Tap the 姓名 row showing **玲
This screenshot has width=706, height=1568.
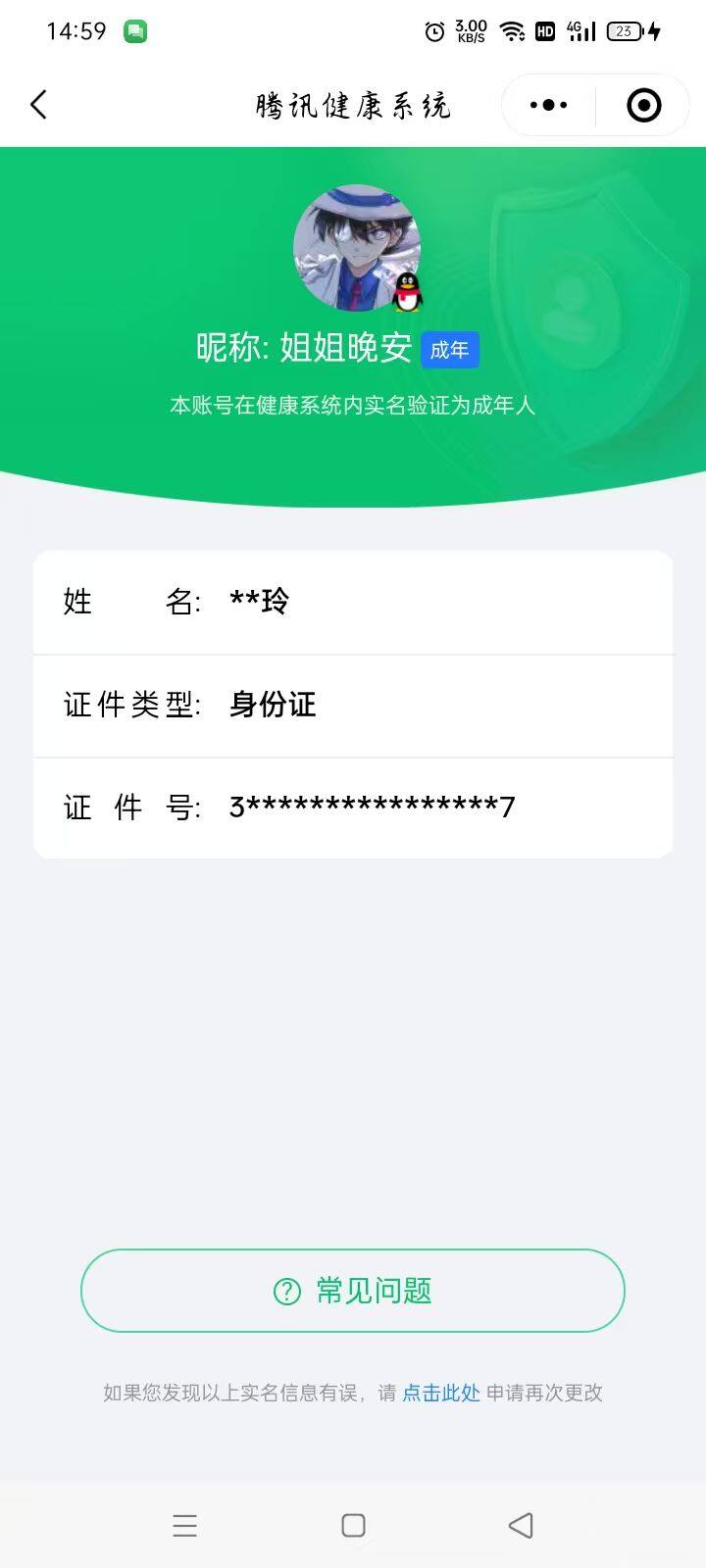click(352, 603)
